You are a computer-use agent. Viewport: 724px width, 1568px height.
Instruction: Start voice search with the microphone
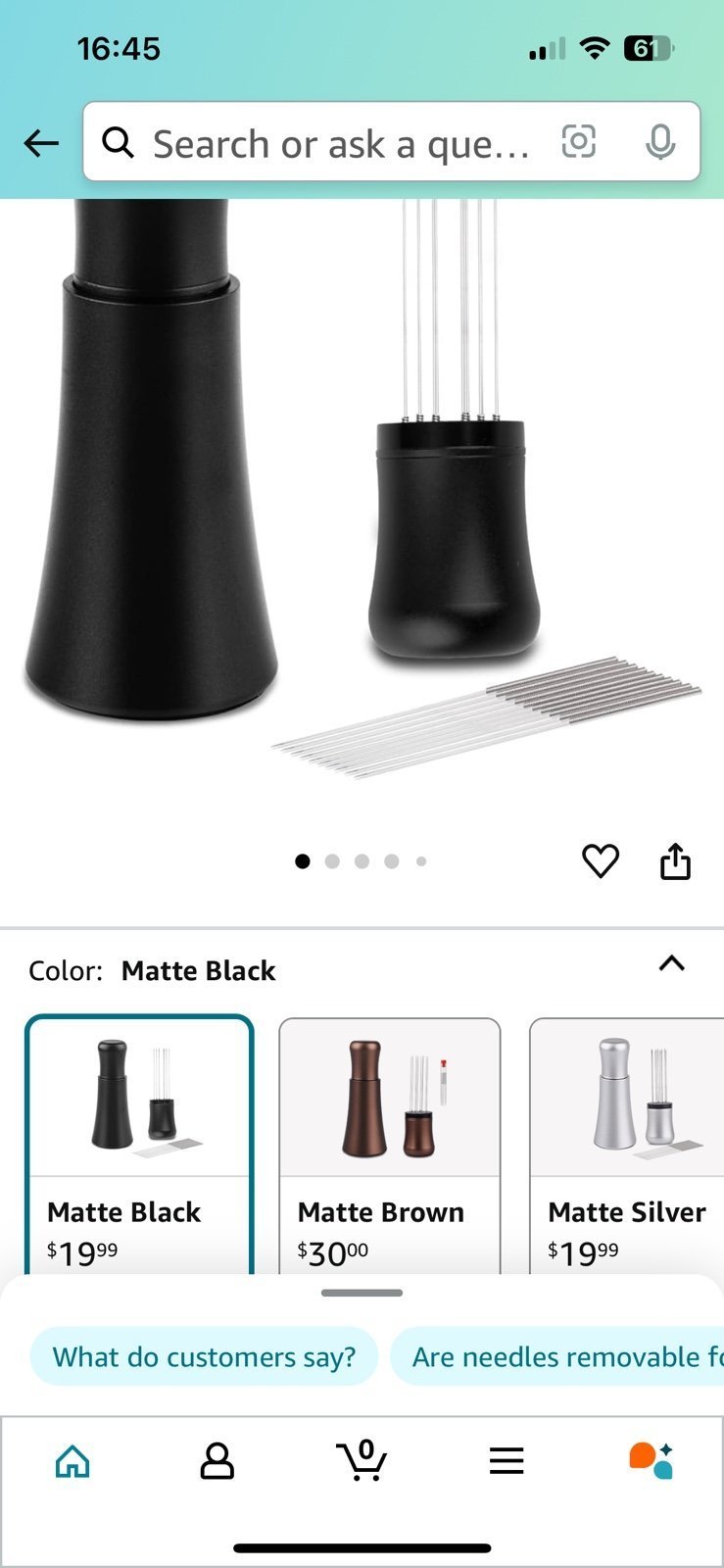(x=660, y=143)
